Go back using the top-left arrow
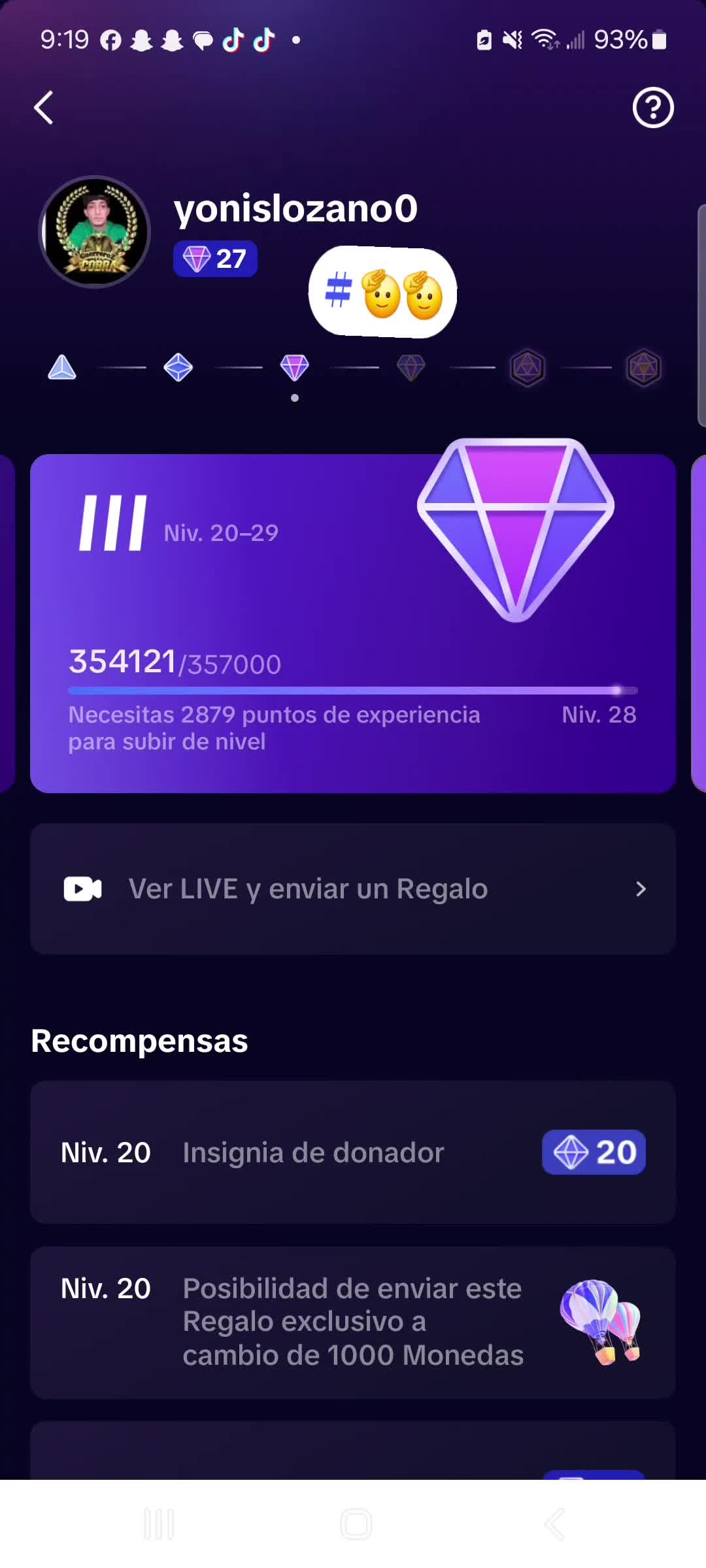This screenshot has width=706, height=1568. coord(44,108)
